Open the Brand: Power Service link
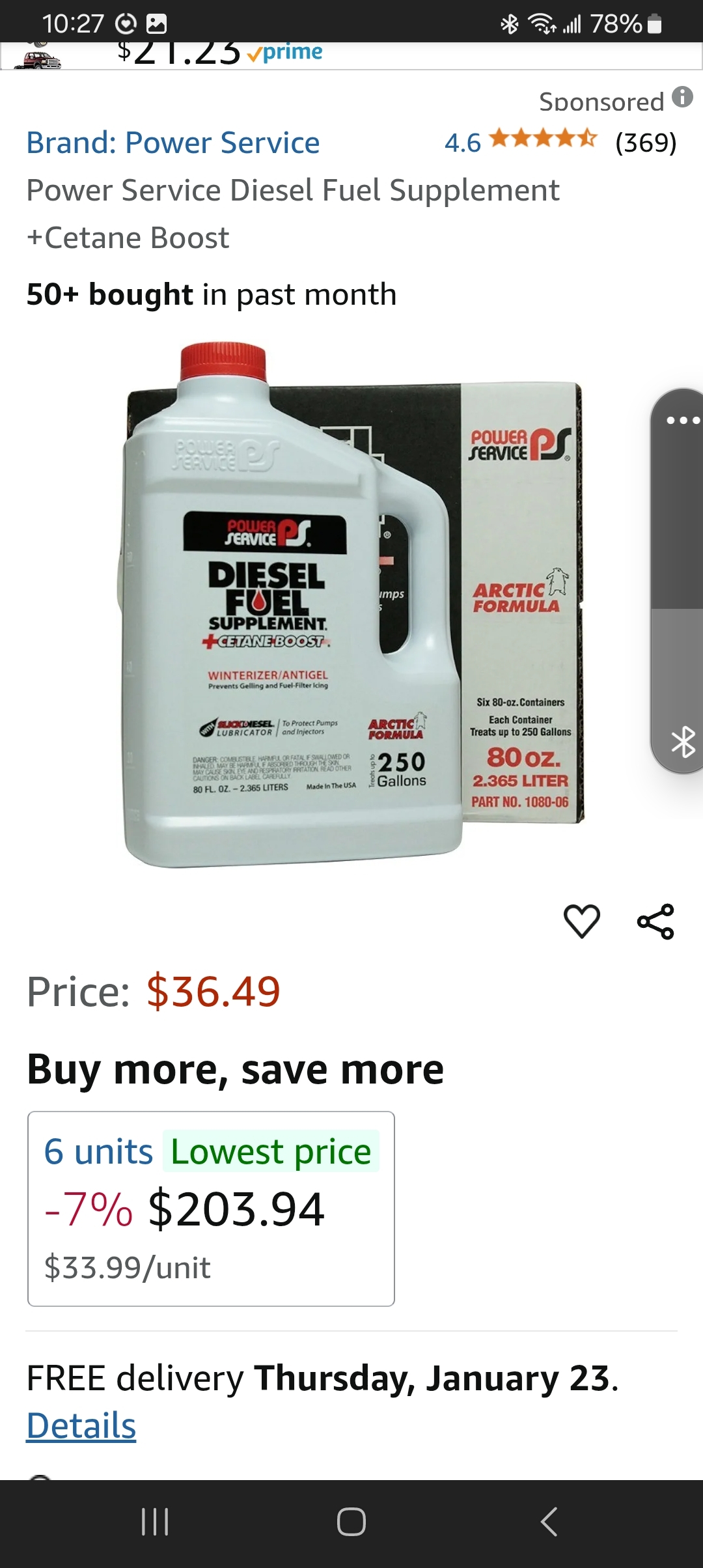The width and height of the screenshot is (703, 1568). [x=173, y=143]
